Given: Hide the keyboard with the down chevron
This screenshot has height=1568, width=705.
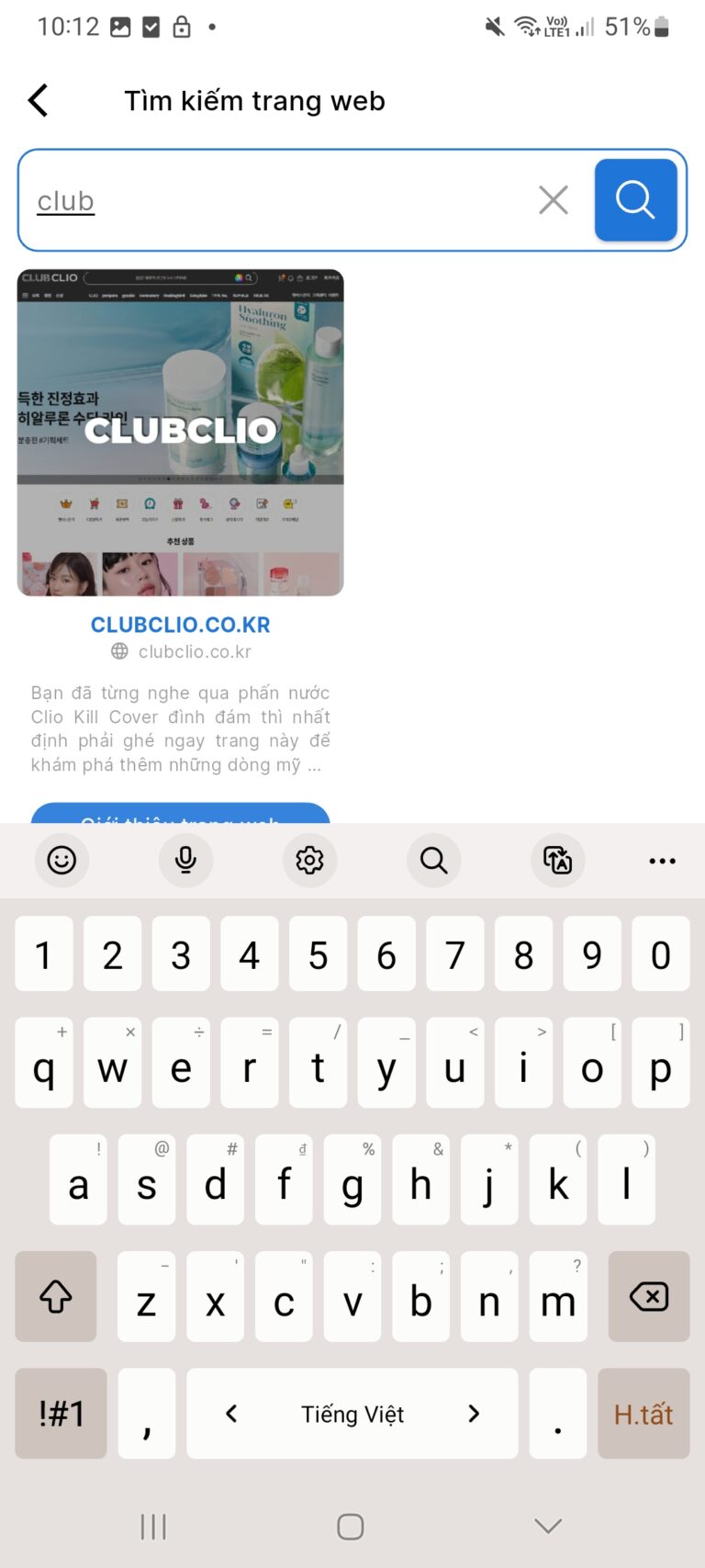Looking at the screenshot, I should 548,1526.
